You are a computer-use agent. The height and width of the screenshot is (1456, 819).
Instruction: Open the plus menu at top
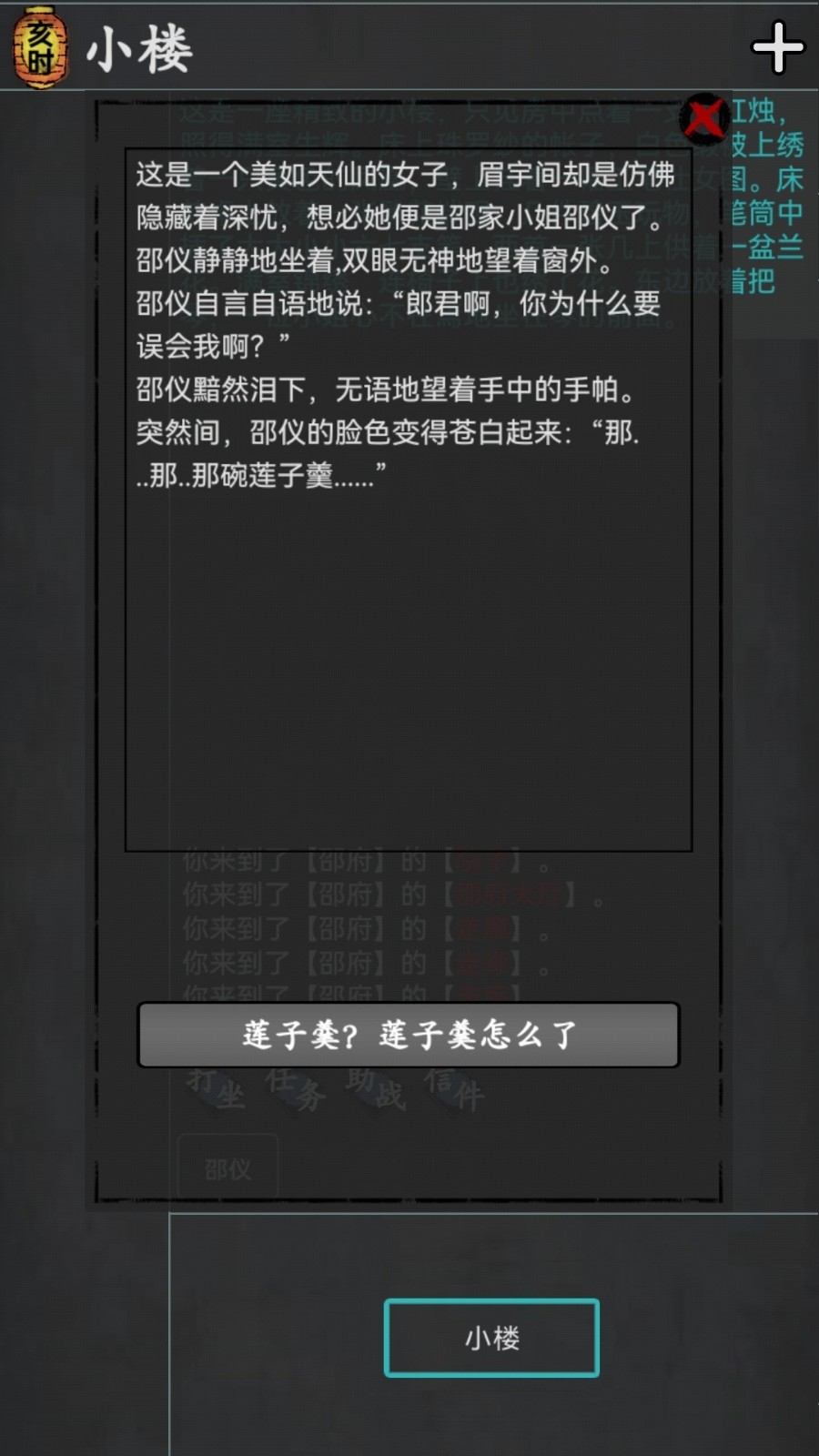pos(778,47)
